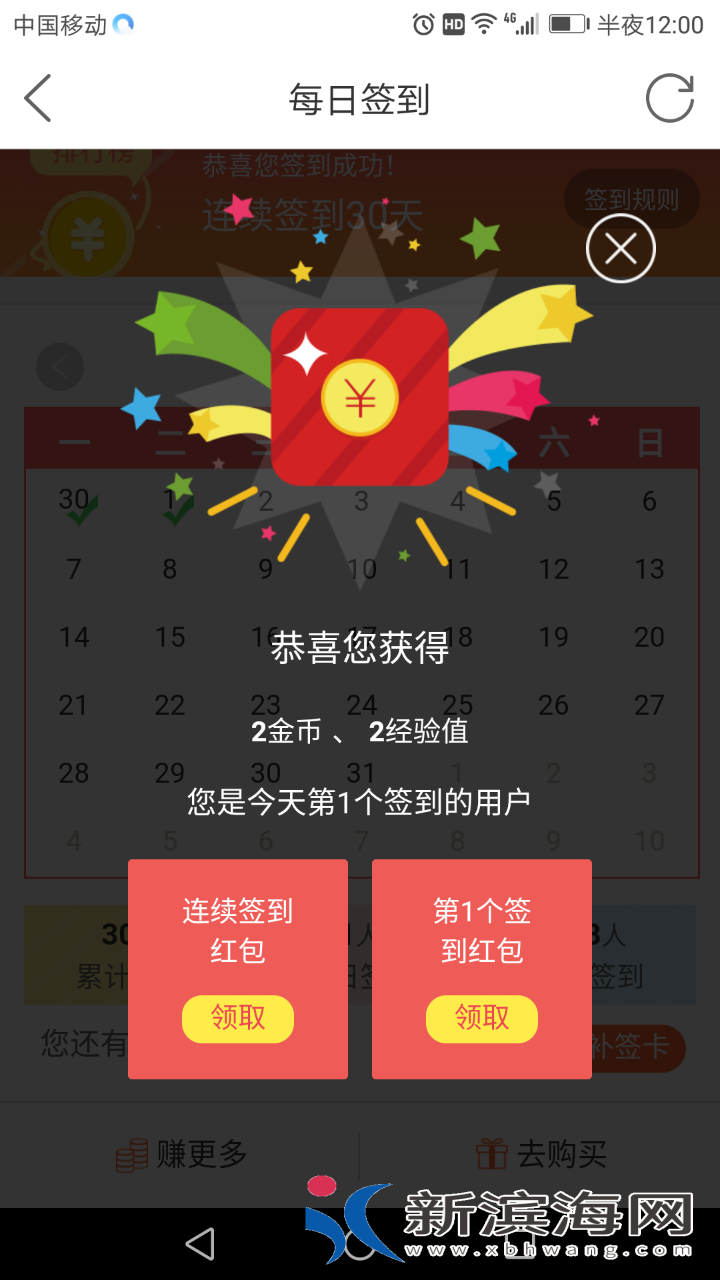This screenshot has height=1280, width=720.
Task: Claim the 第1个签到红包 with 领取
Action: pos(482,1018)
